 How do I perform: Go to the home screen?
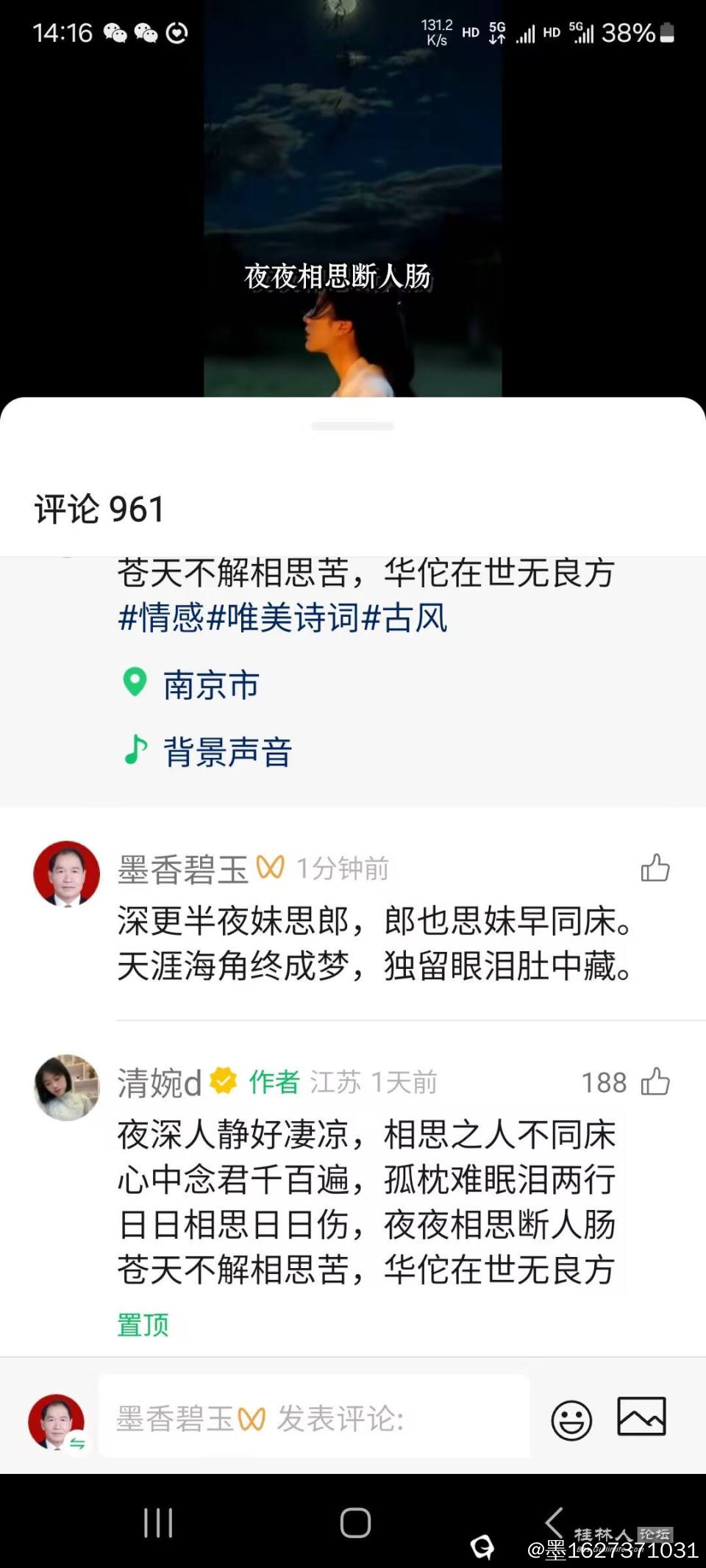355,1522
